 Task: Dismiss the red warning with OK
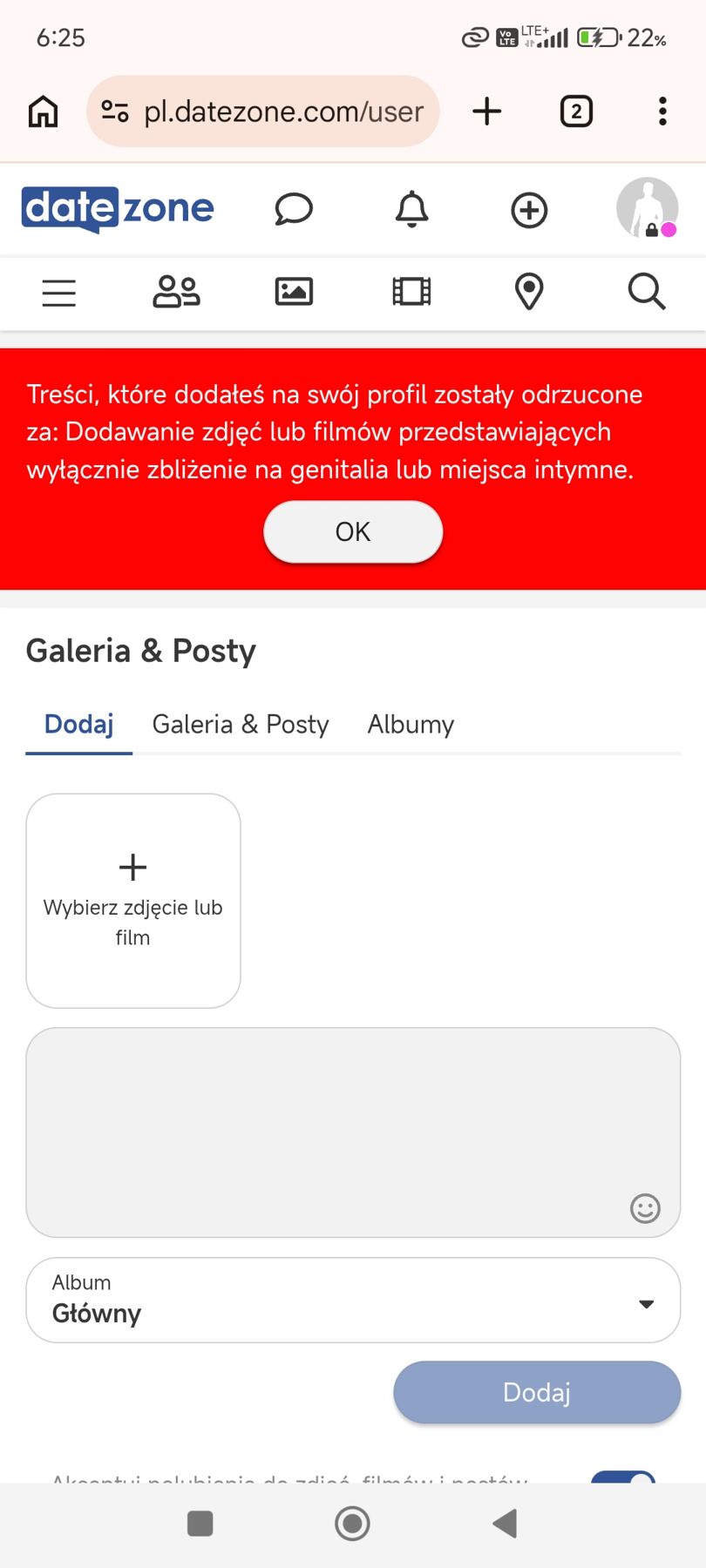(x=353, y=531)
